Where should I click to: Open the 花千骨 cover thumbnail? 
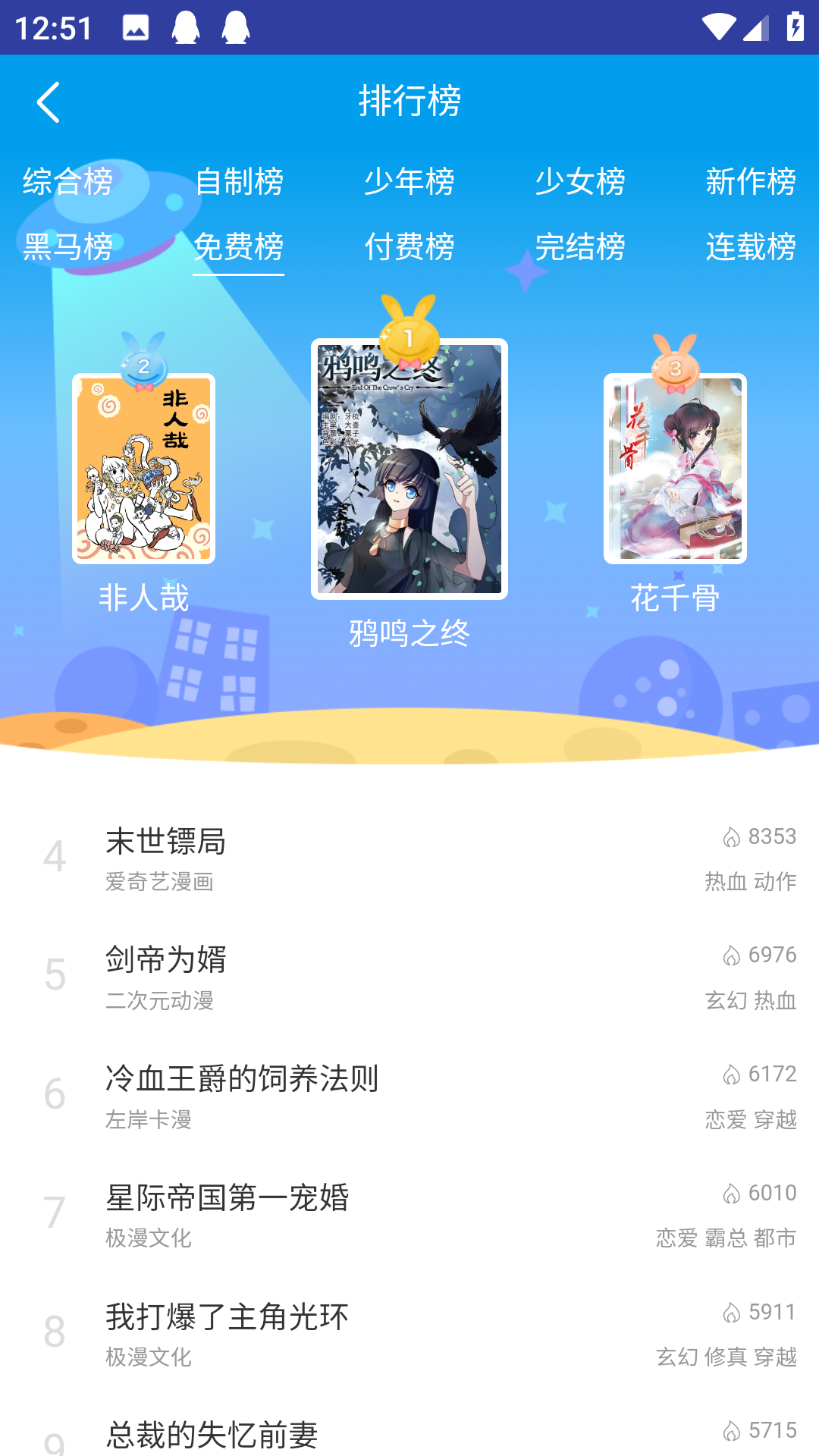pos(676,469)
